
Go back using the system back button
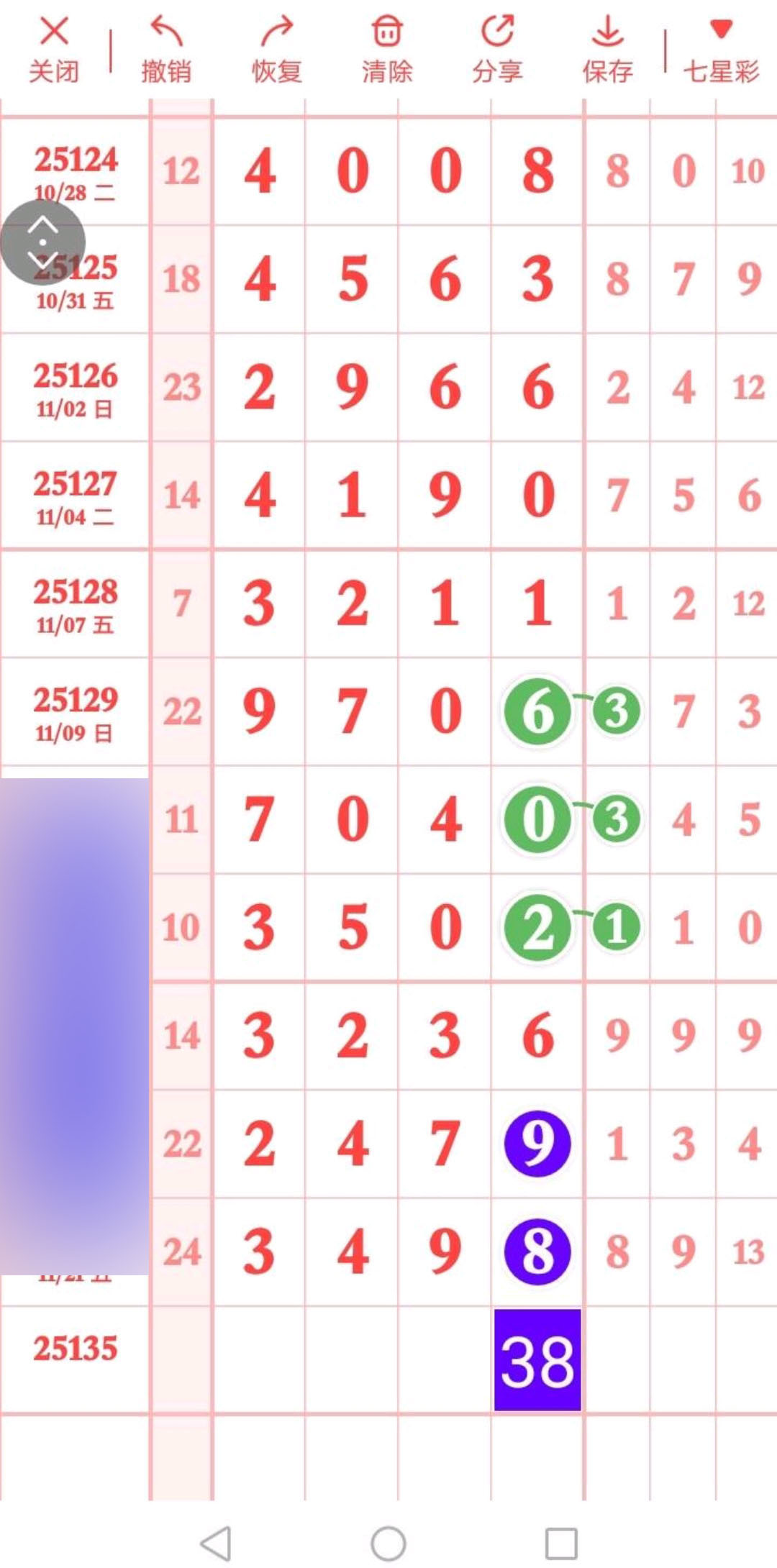[215, 1543]
